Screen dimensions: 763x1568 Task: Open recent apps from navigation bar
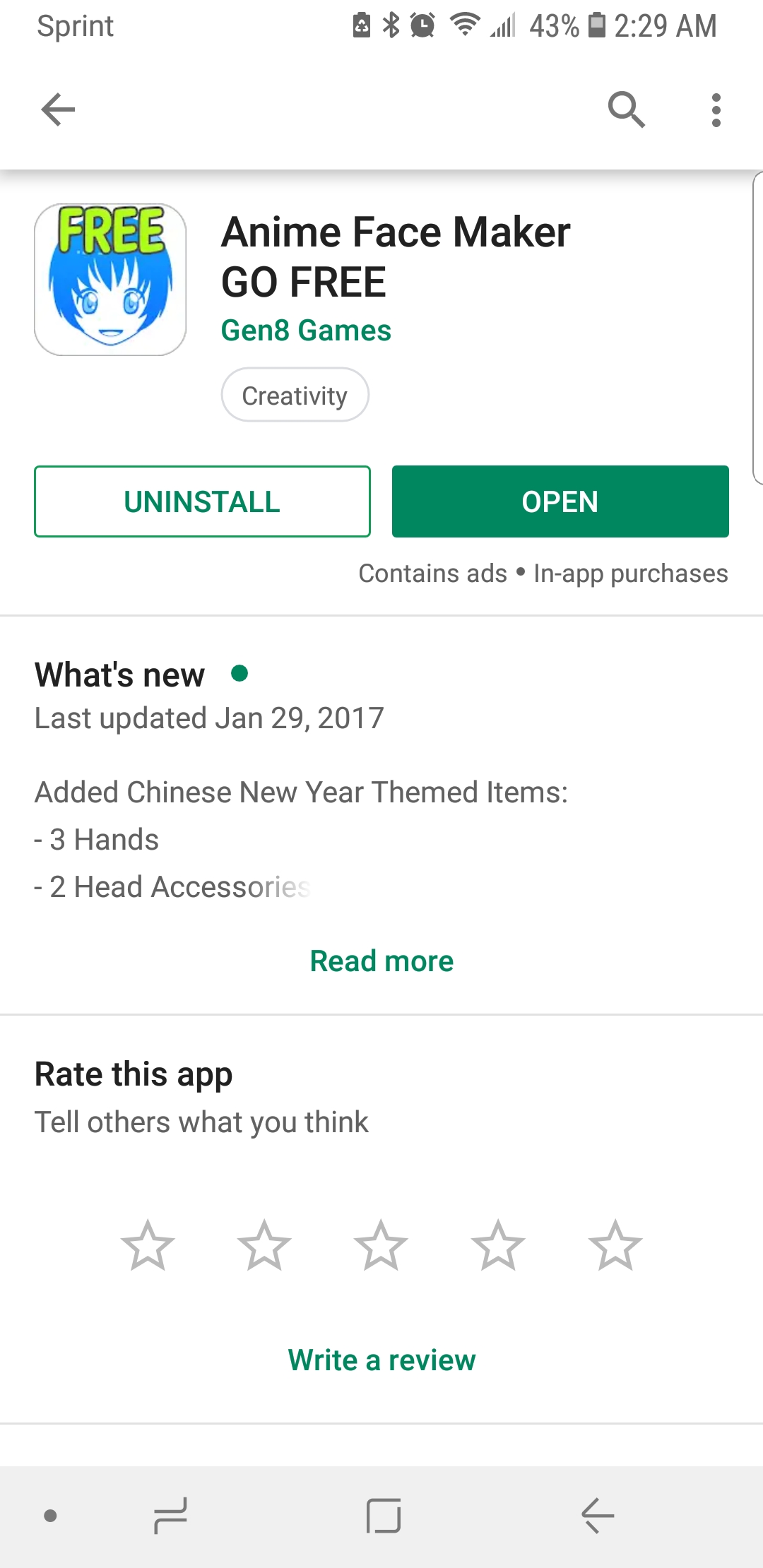pyautogui.click(x=170, y=1516)
